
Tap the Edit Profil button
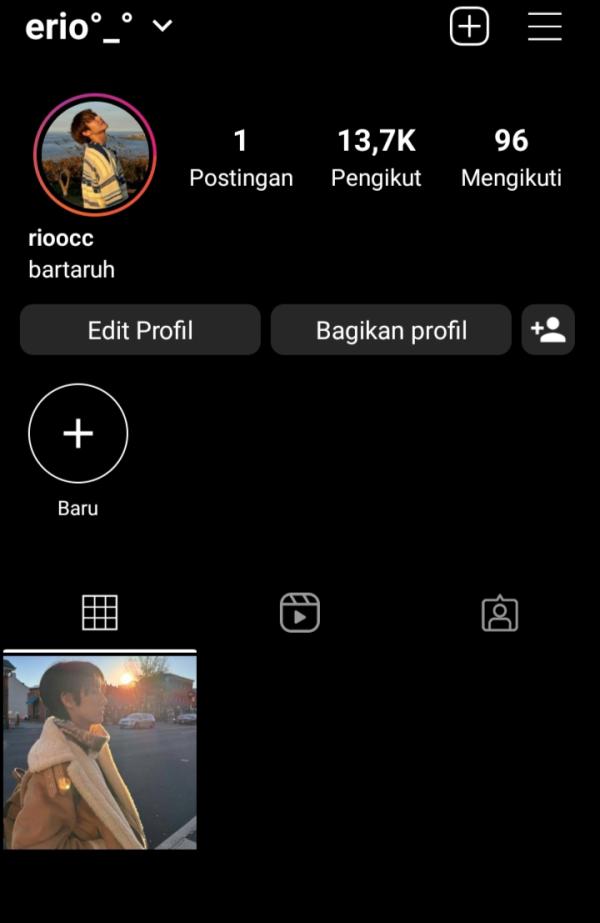pos(140,330)
